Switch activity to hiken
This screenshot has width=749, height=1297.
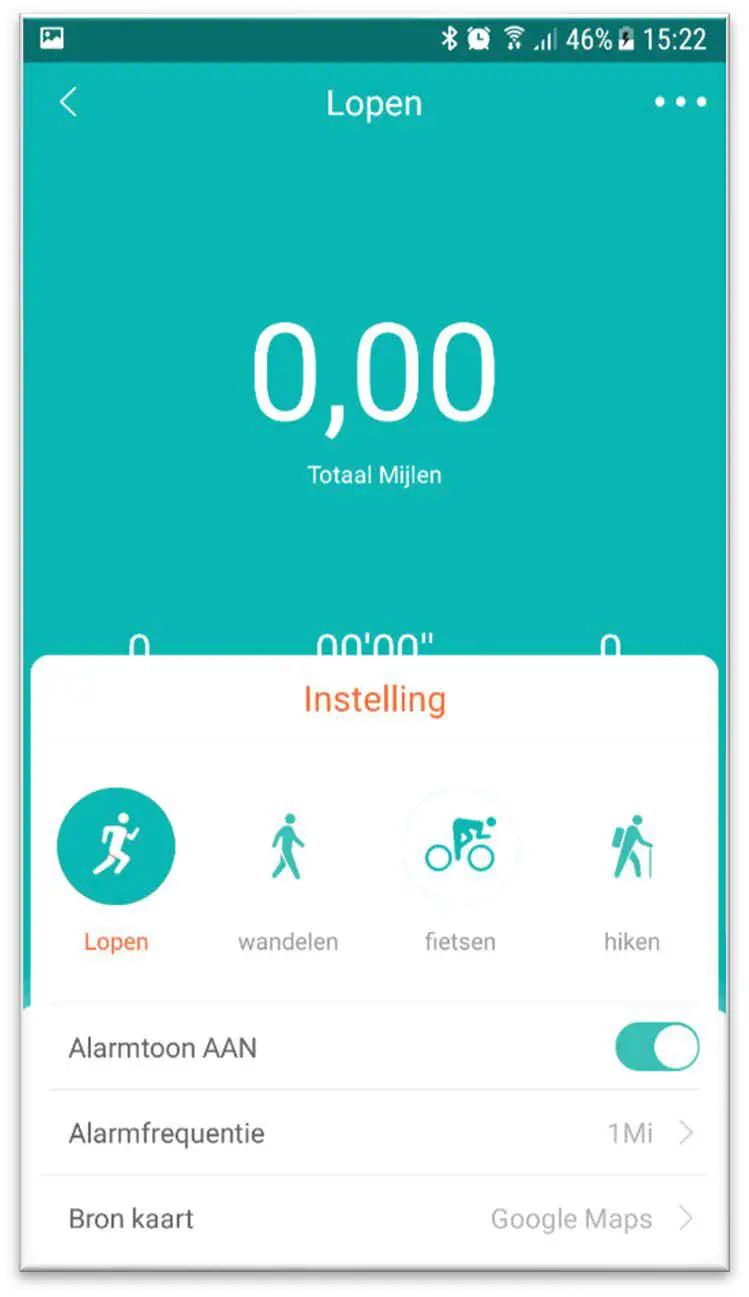pyautogui.click(x=631, y=847)
